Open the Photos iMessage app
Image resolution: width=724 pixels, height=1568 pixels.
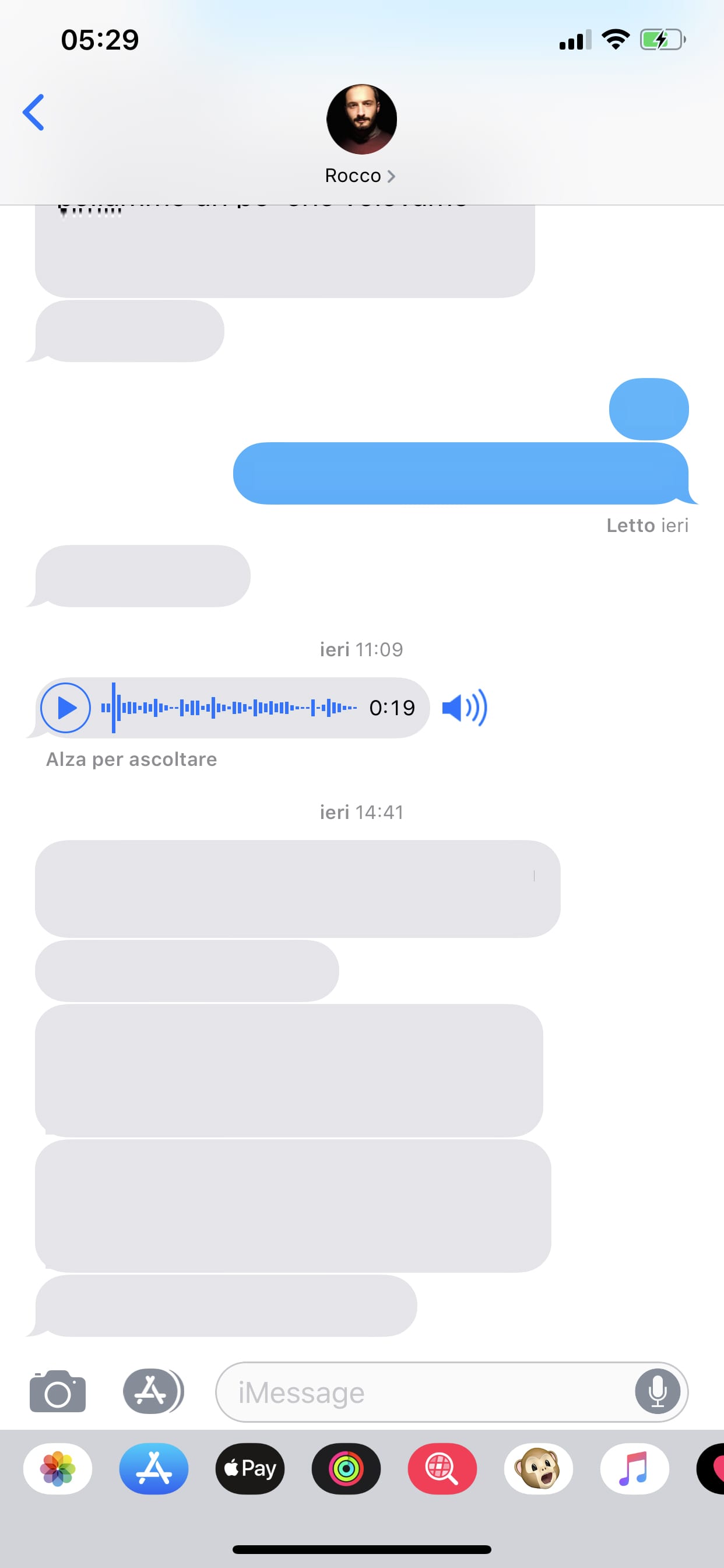coord(58,1469)
